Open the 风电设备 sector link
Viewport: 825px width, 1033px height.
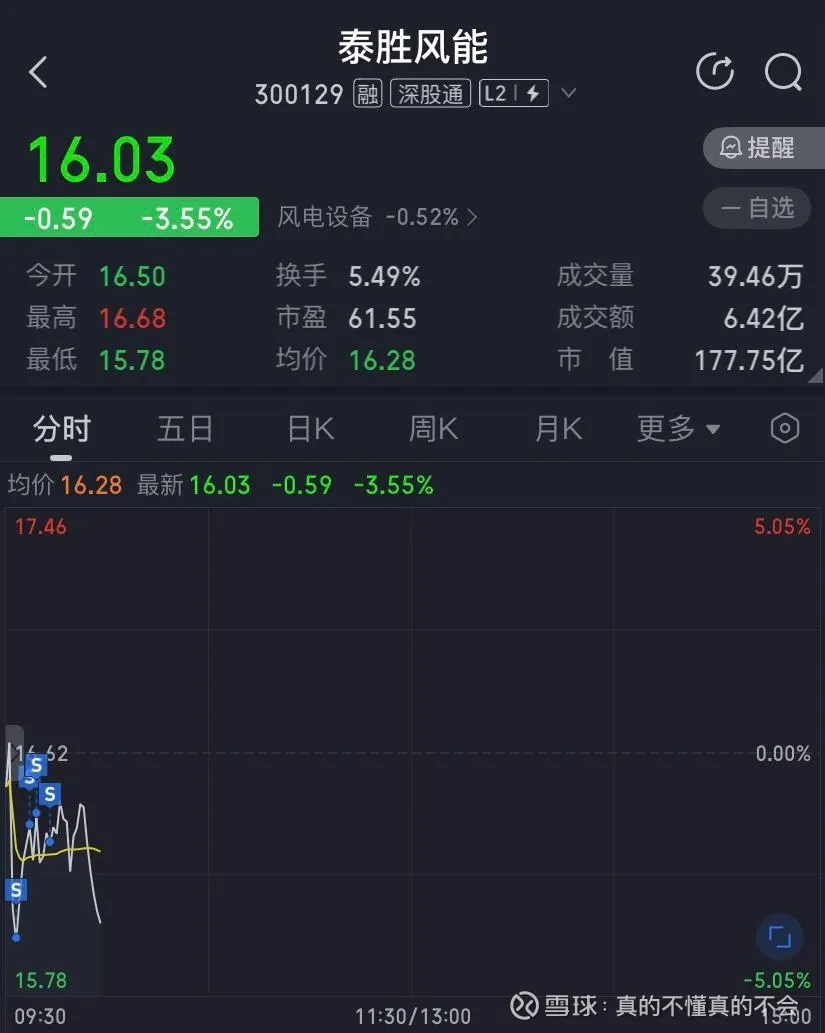(x=378, y=217)
